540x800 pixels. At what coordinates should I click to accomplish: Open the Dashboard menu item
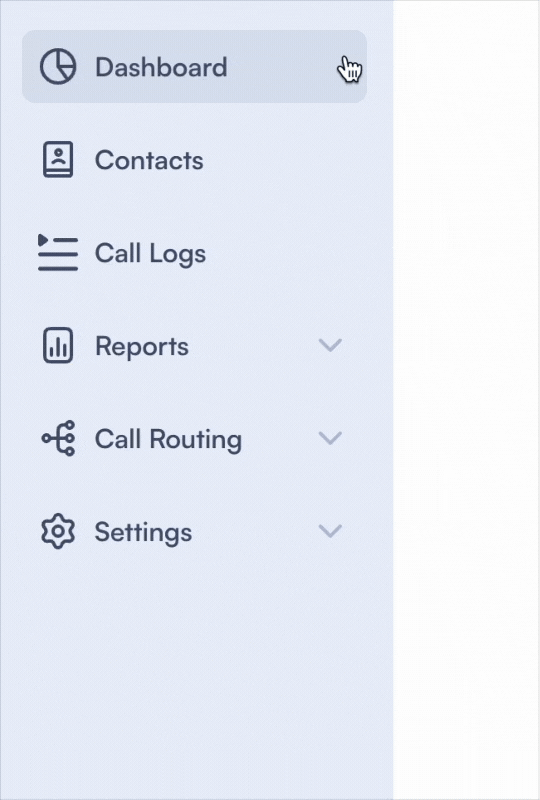pyautogui.click(x=194, y=67)
